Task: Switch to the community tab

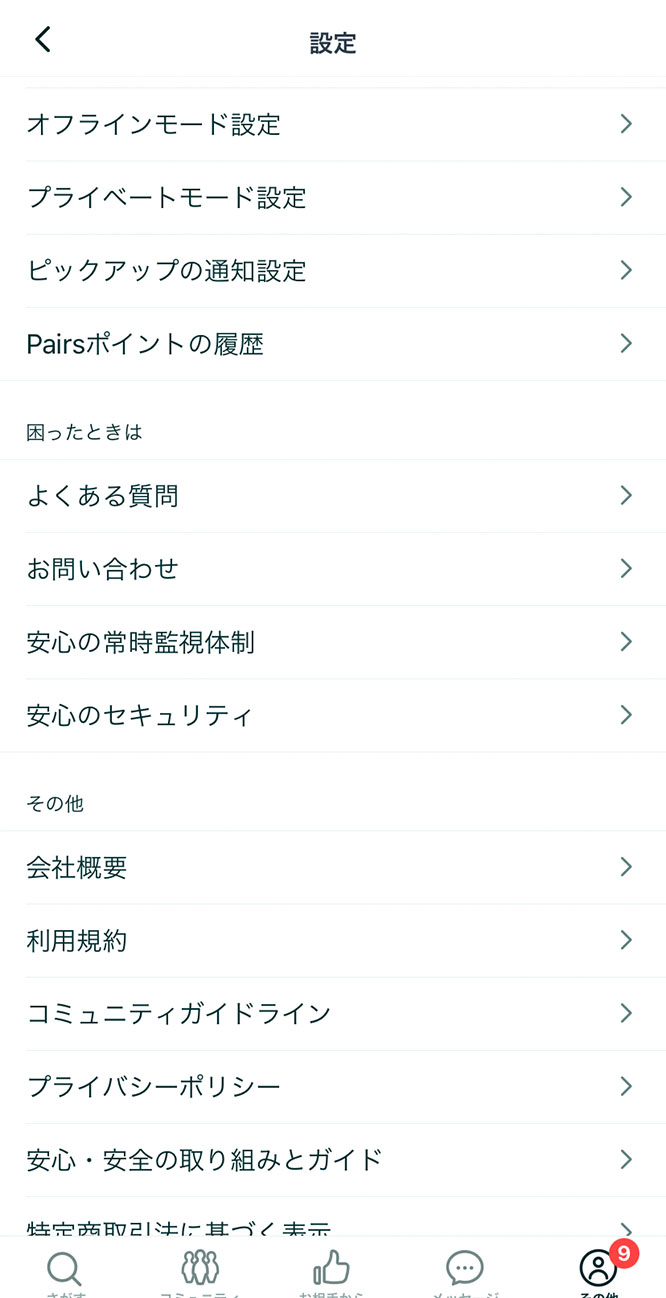Action: 200,1270
